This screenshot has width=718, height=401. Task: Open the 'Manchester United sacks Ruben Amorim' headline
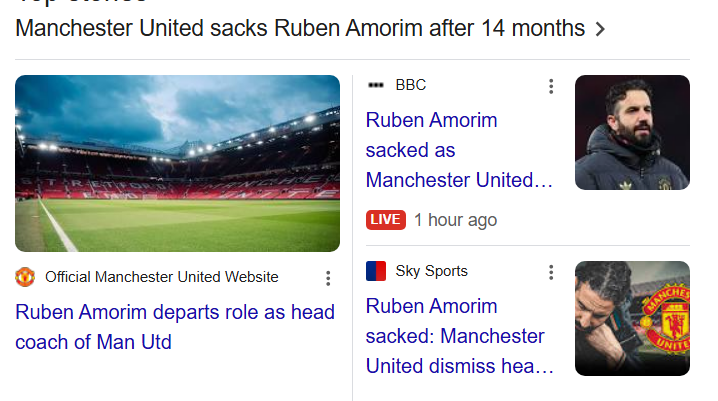click(300, 28)
